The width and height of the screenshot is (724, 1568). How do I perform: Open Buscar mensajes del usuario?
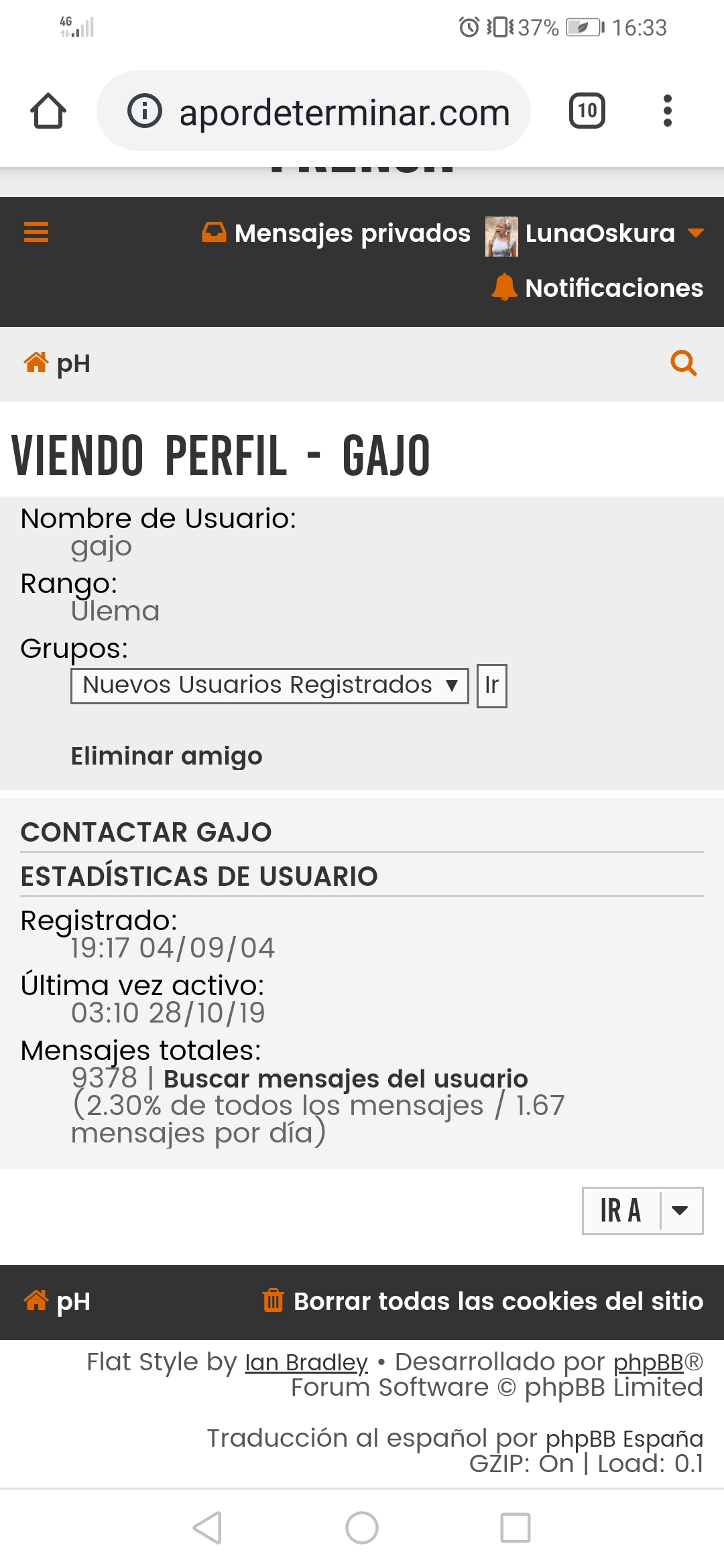point(345,1079)
